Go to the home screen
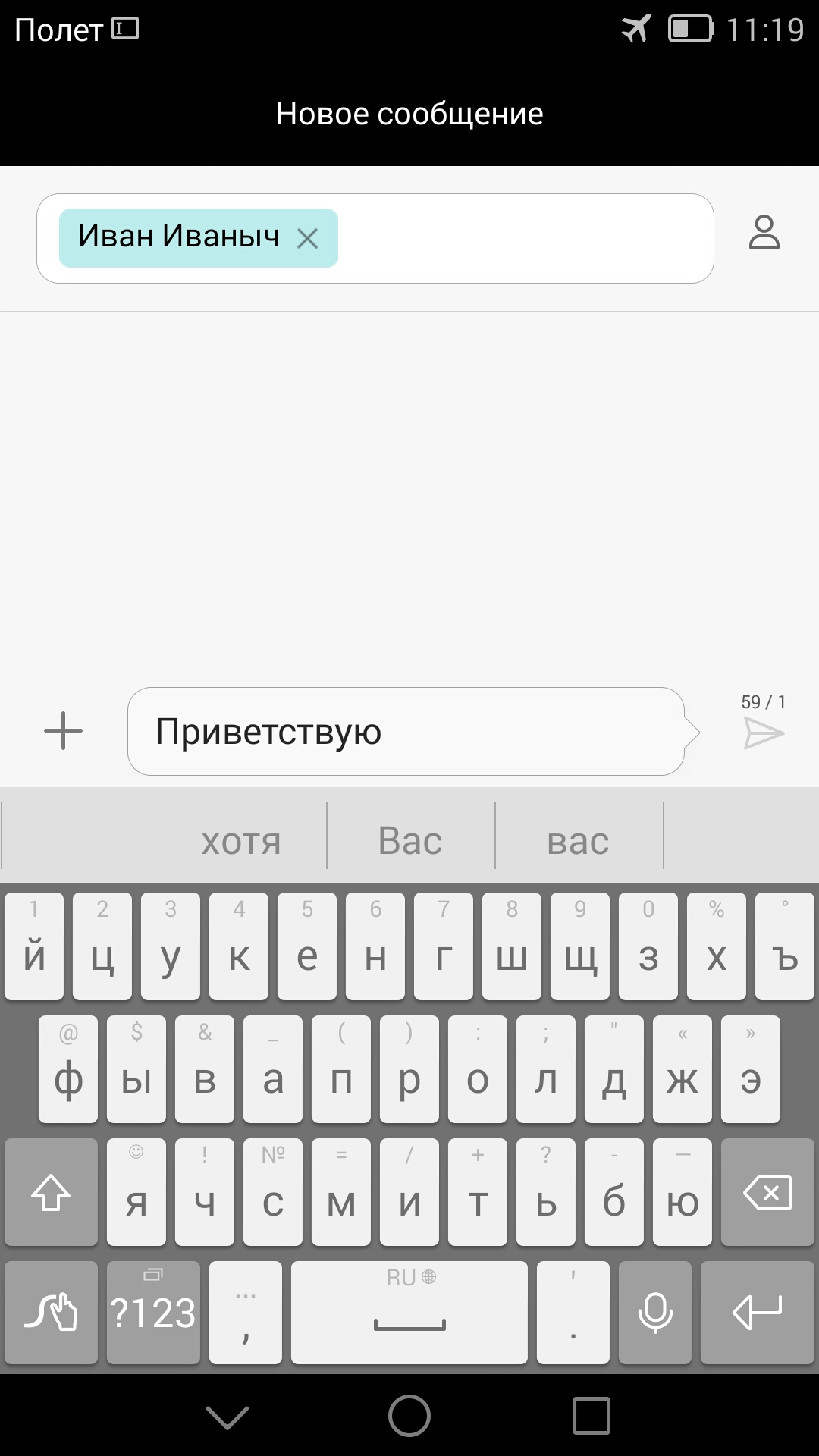 (x=409, y=1416)
